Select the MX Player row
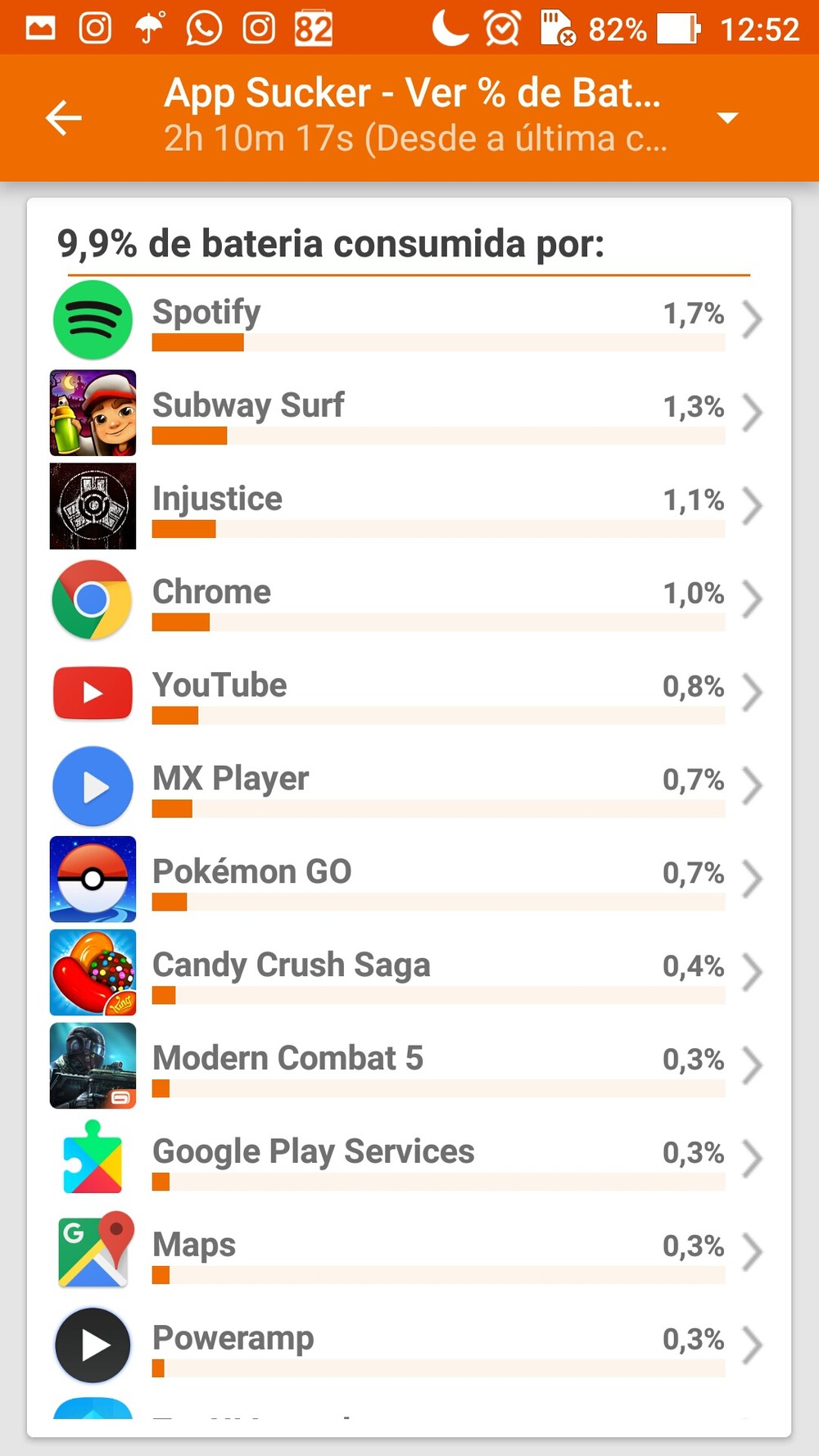This screenshot has height=1456, width=819. (409, 786)
